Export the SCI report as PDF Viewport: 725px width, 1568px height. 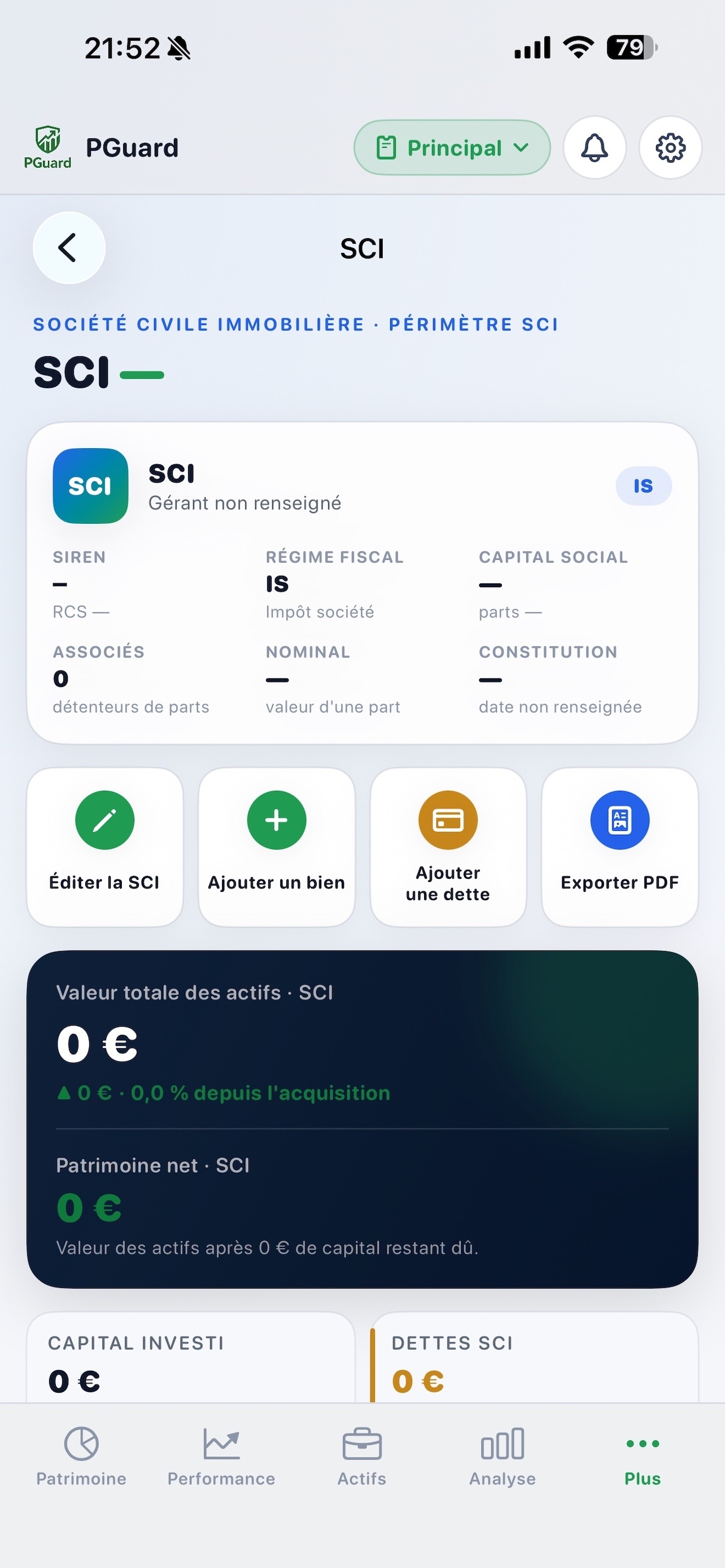click(x=619, y=847)
